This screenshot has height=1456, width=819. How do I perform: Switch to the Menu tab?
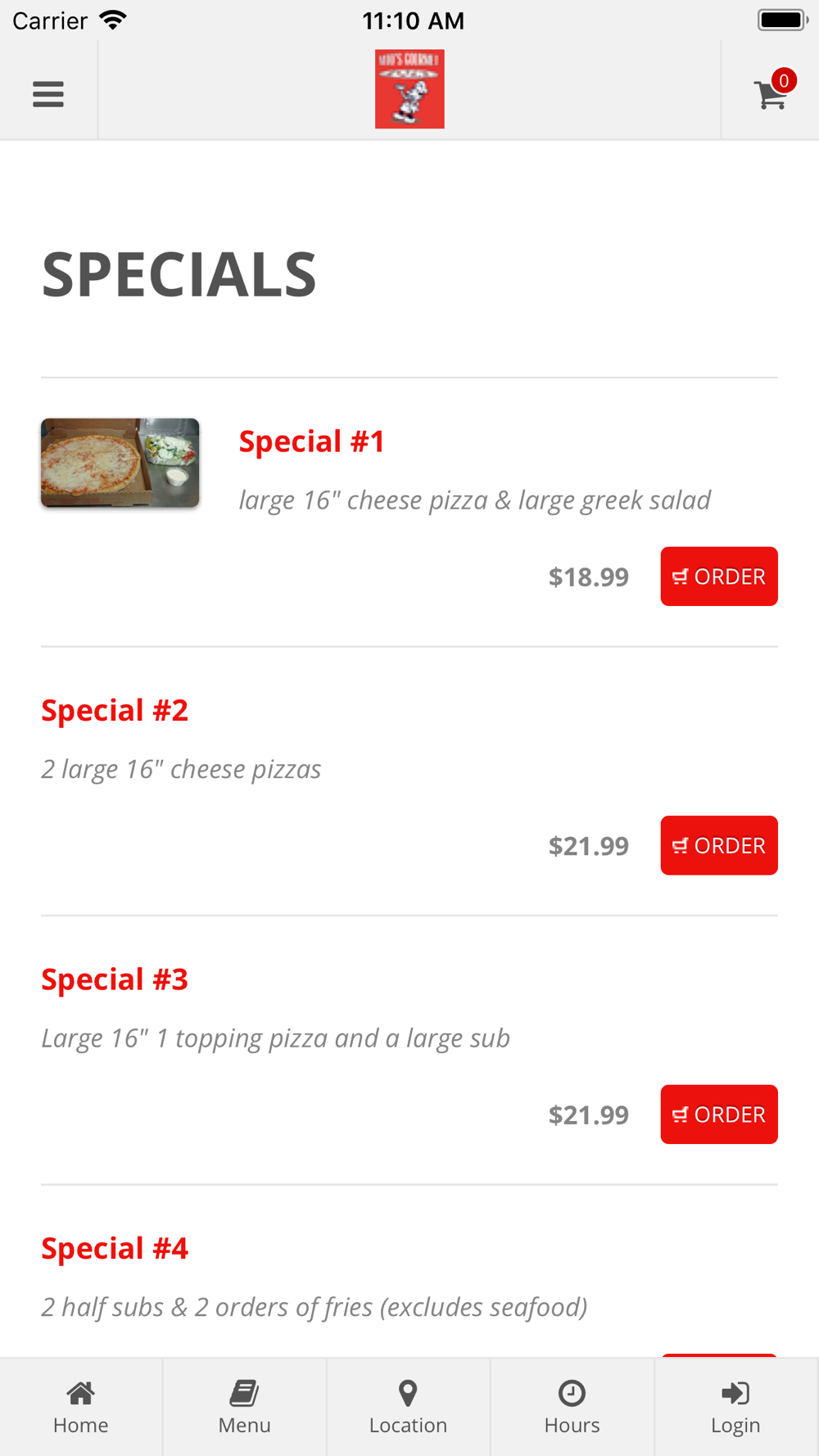point(245,1407)
